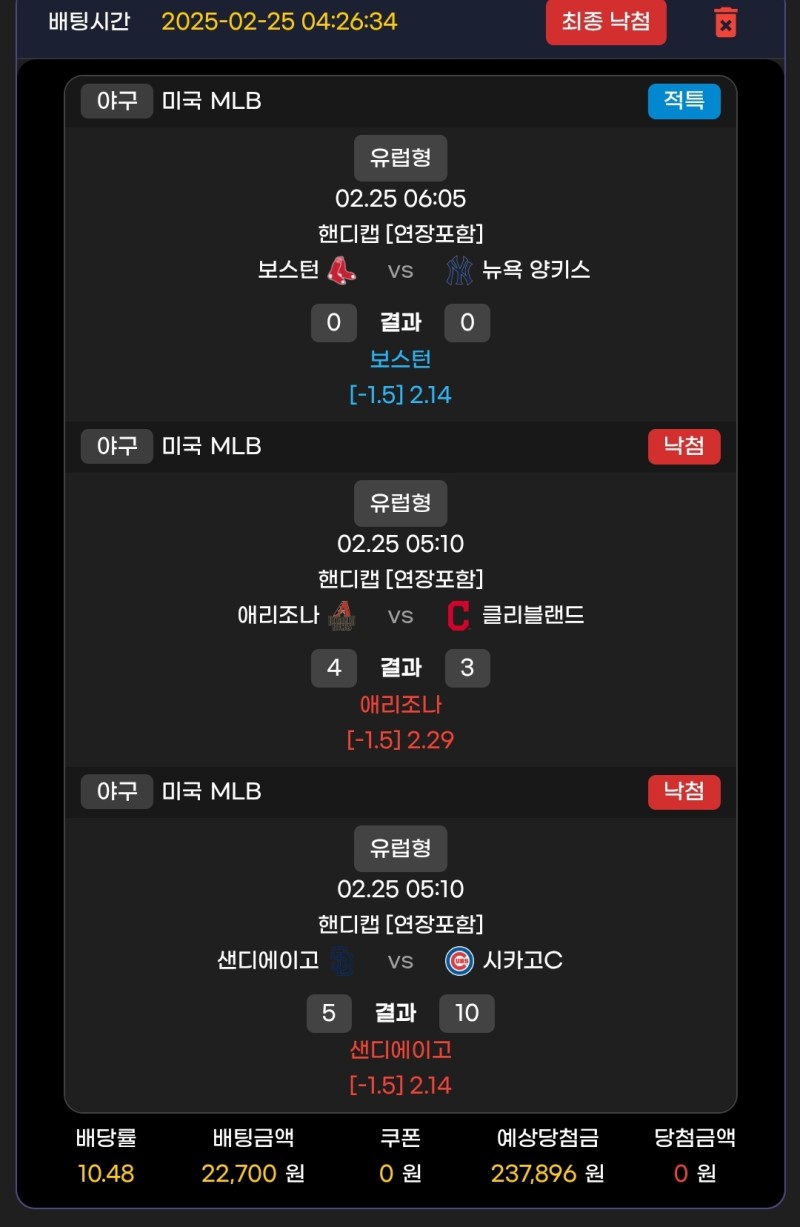The image size is (800, 1227).
Task: Delete this betting slip with trash icon
Action: (x=726, y=22)
